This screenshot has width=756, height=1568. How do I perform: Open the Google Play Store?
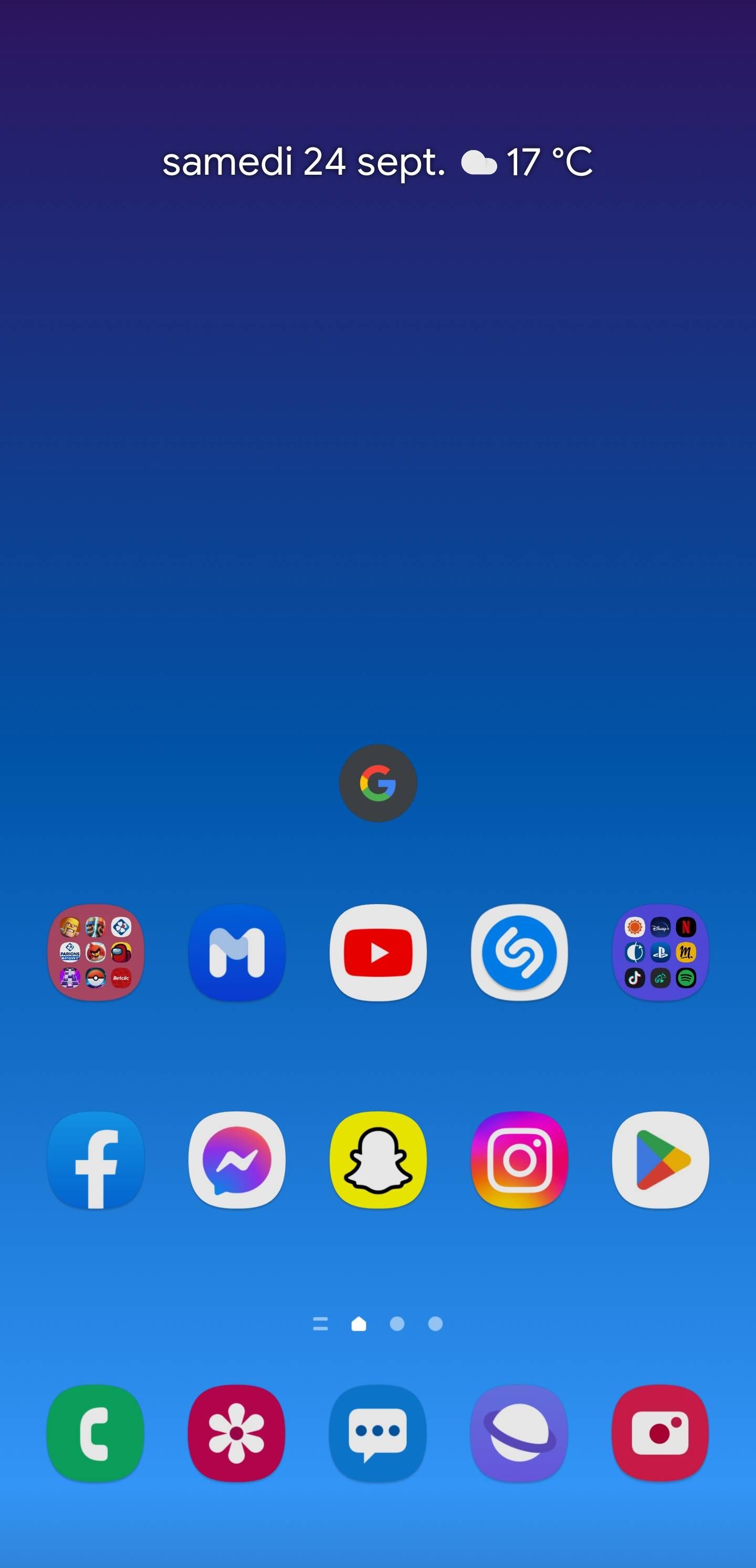point(660,1160)
